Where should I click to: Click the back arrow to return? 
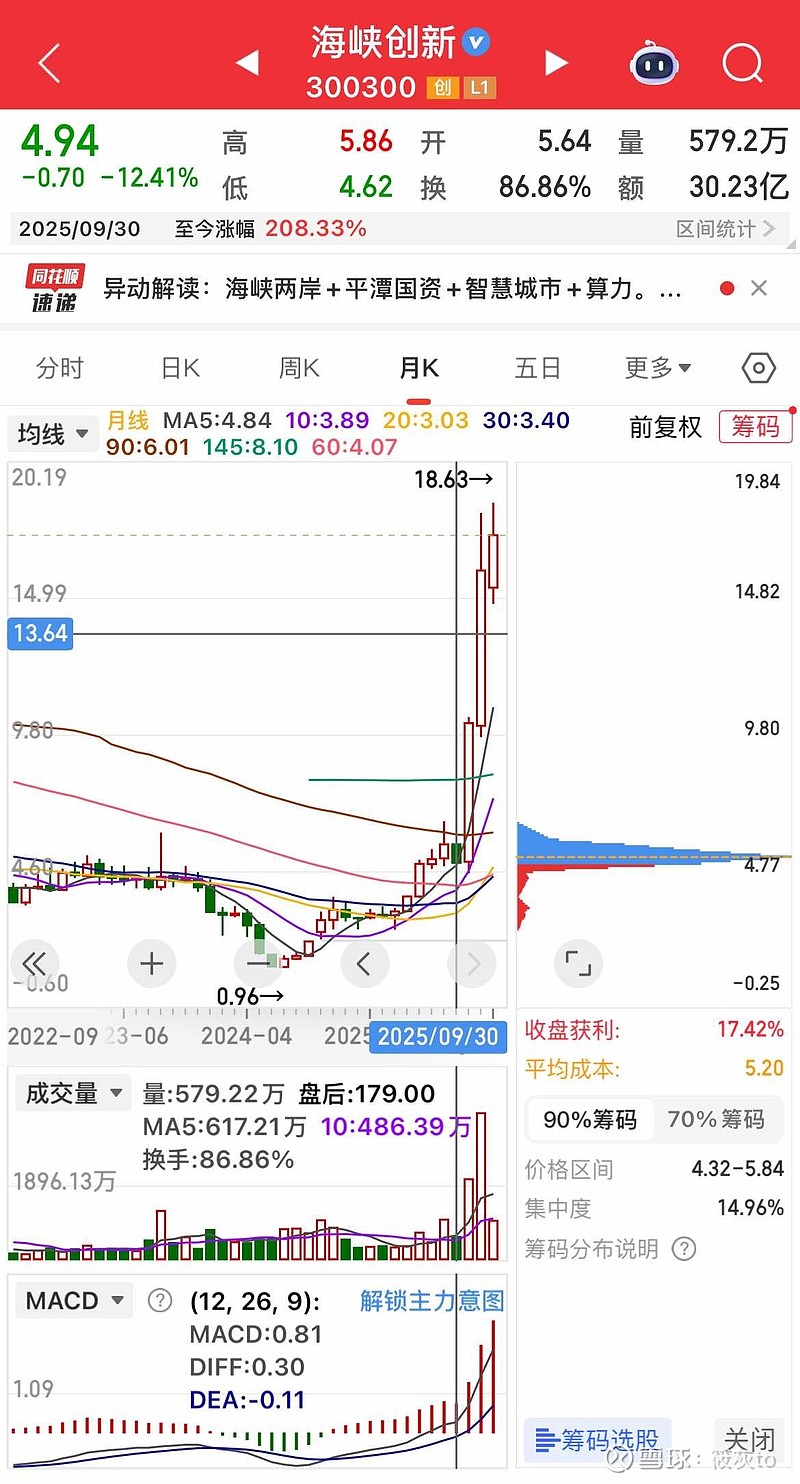47,62
